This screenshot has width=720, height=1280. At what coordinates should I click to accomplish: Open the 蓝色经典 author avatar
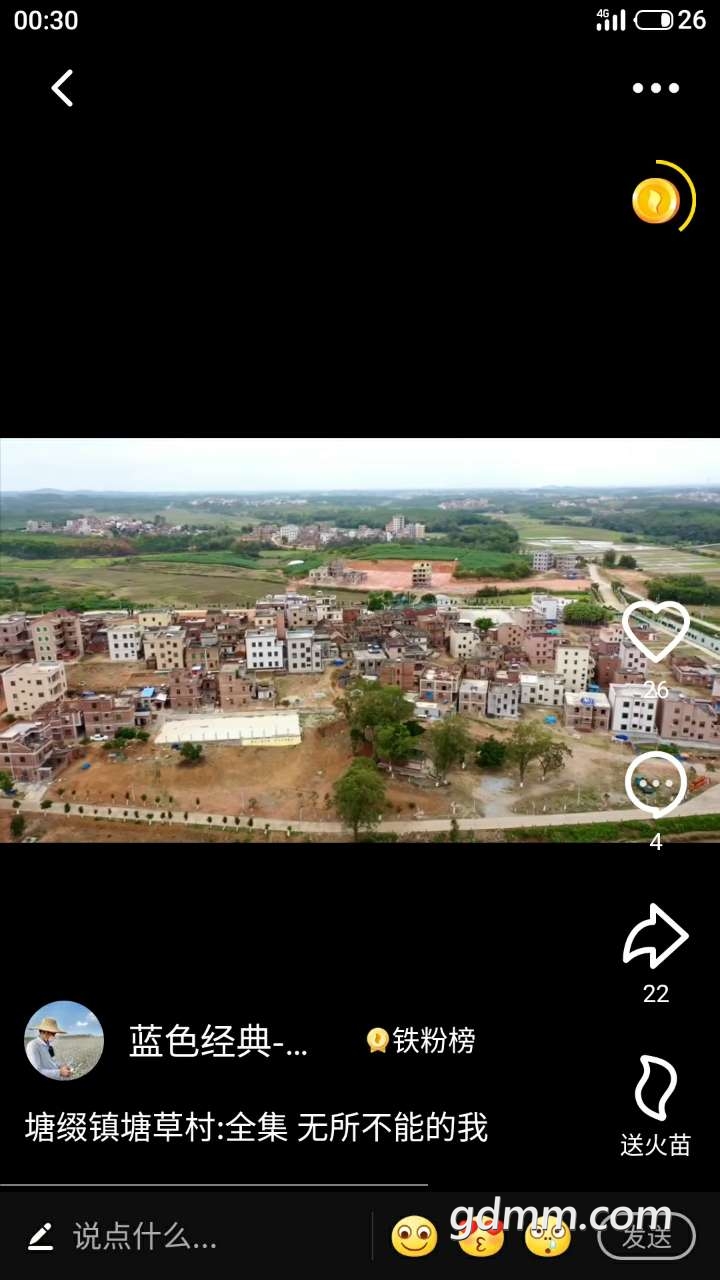pos(64,1040)
